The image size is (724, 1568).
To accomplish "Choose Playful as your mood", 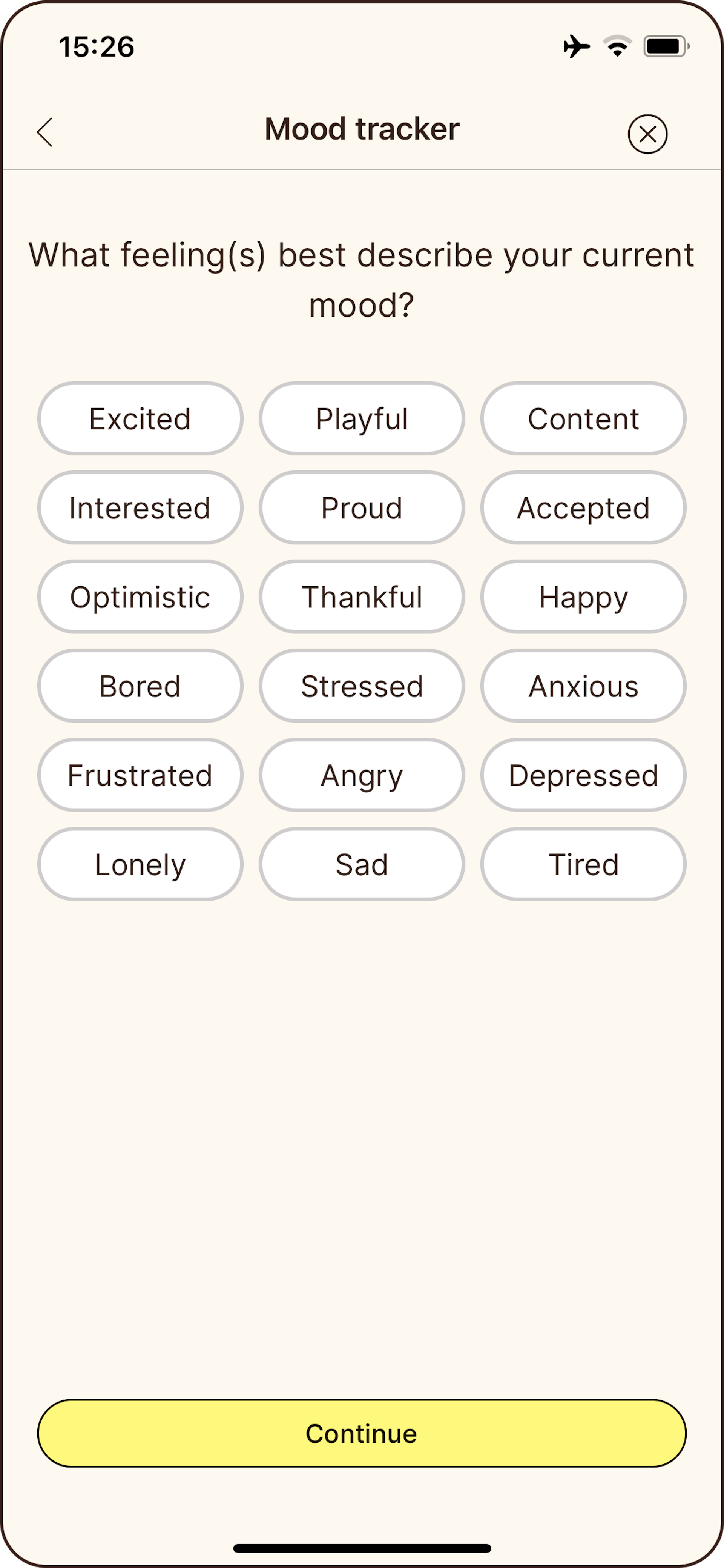I will 362,419.
